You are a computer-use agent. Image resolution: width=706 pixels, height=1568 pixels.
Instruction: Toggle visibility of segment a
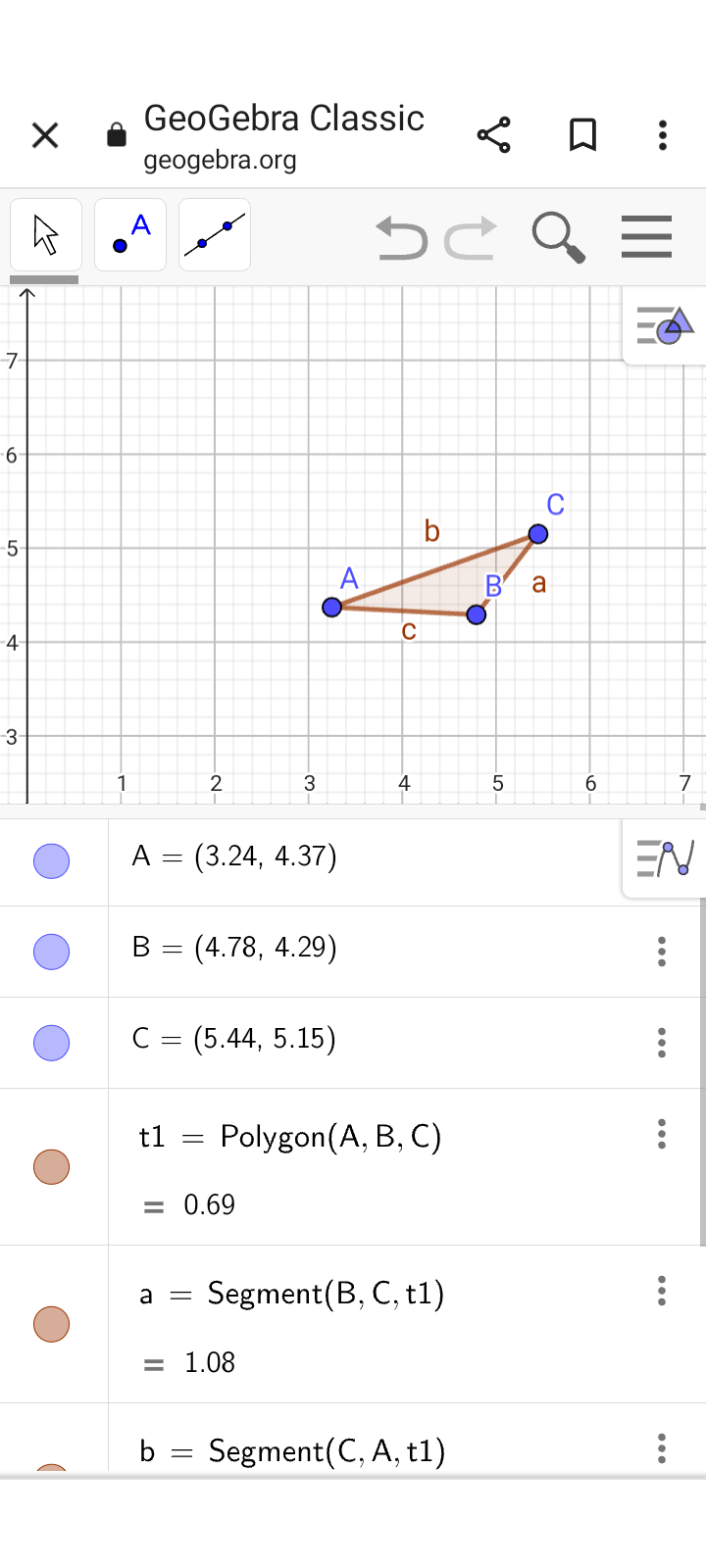click(x=52, y=1324)
